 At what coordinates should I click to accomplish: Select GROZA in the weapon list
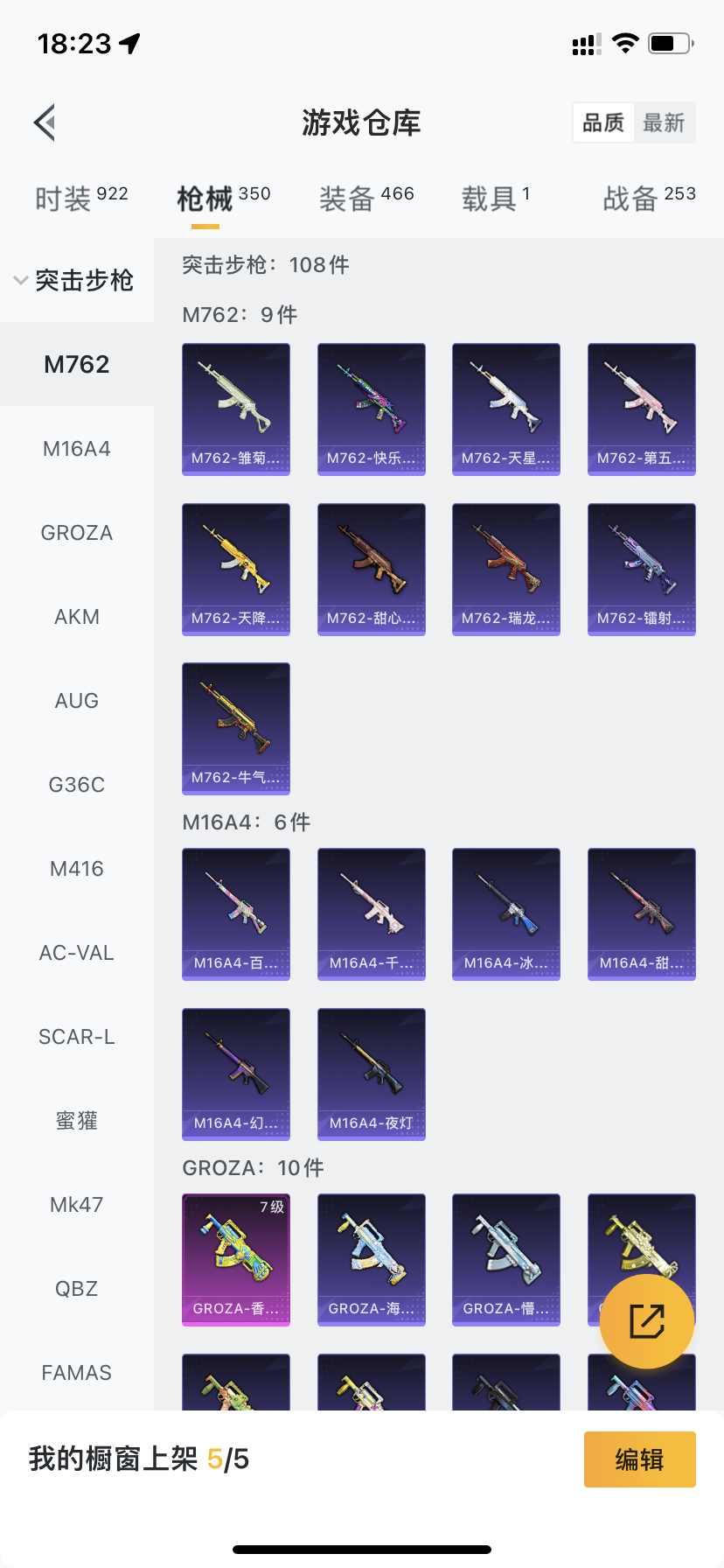click(77, 533)
